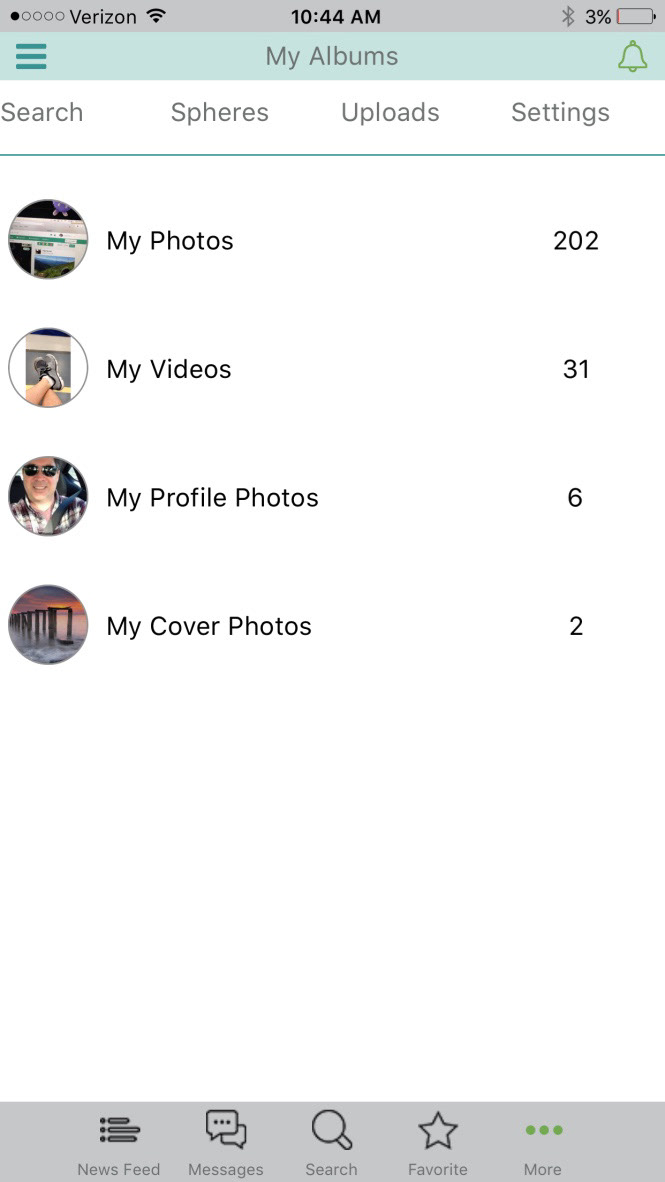Switch to the Spheres tab
665x1182 pixels.
pyautogui.click(x=220, y=113)
